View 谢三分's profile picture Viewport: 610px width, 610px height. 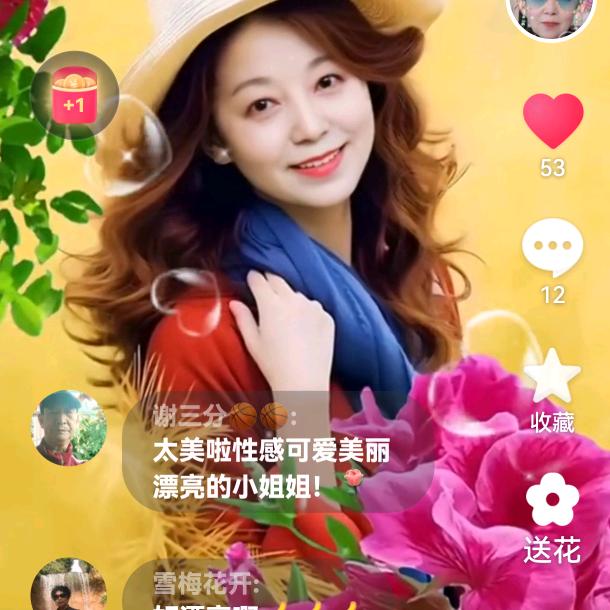[69, 428]
